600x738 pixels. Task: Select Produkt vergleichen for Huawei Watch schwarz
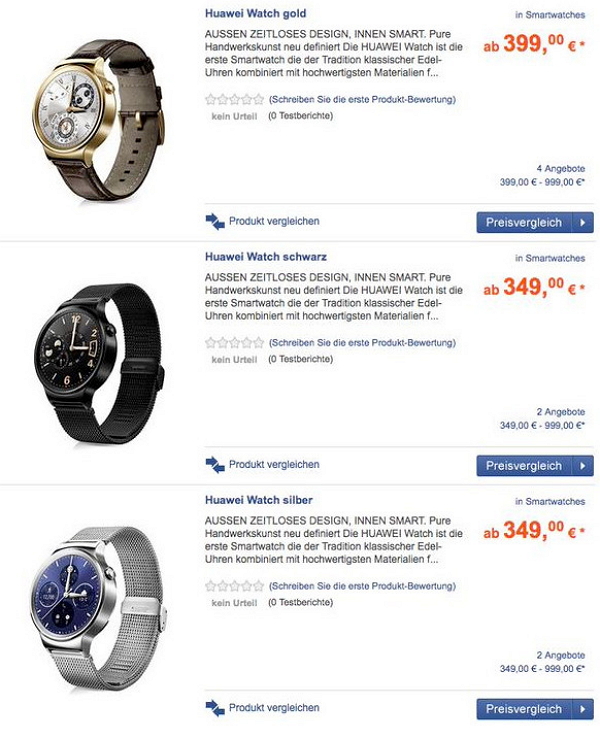pos(273,465)
